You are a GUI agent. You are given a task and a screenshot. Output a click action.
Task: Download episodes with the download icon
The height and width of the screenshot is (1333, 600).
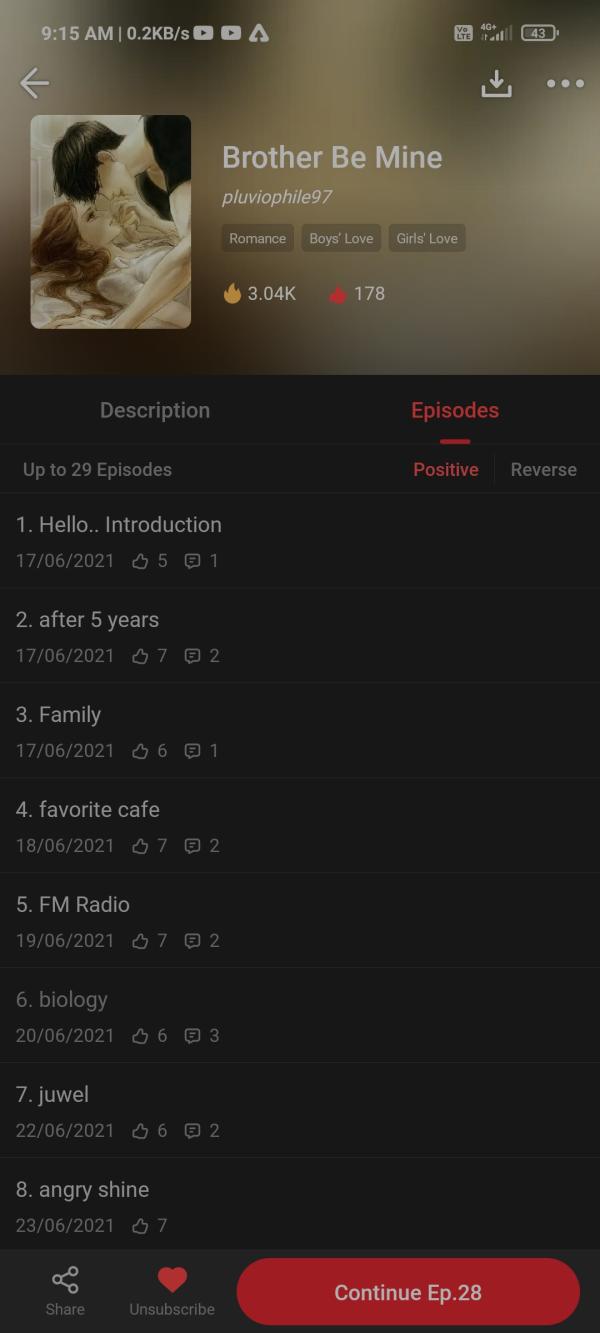pyautogui.click(x=496, y=84)
